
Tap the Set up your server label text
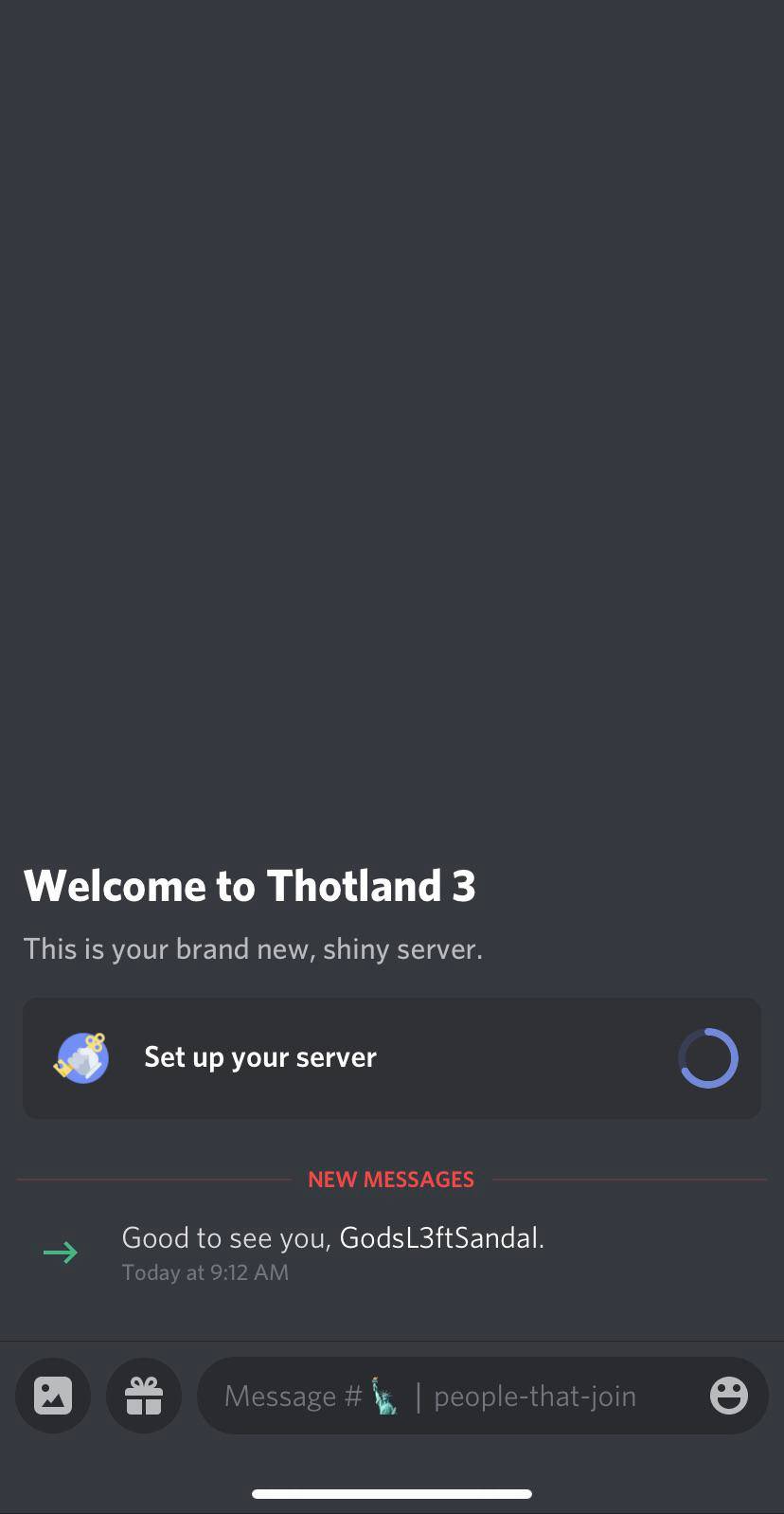point(259,1057)
